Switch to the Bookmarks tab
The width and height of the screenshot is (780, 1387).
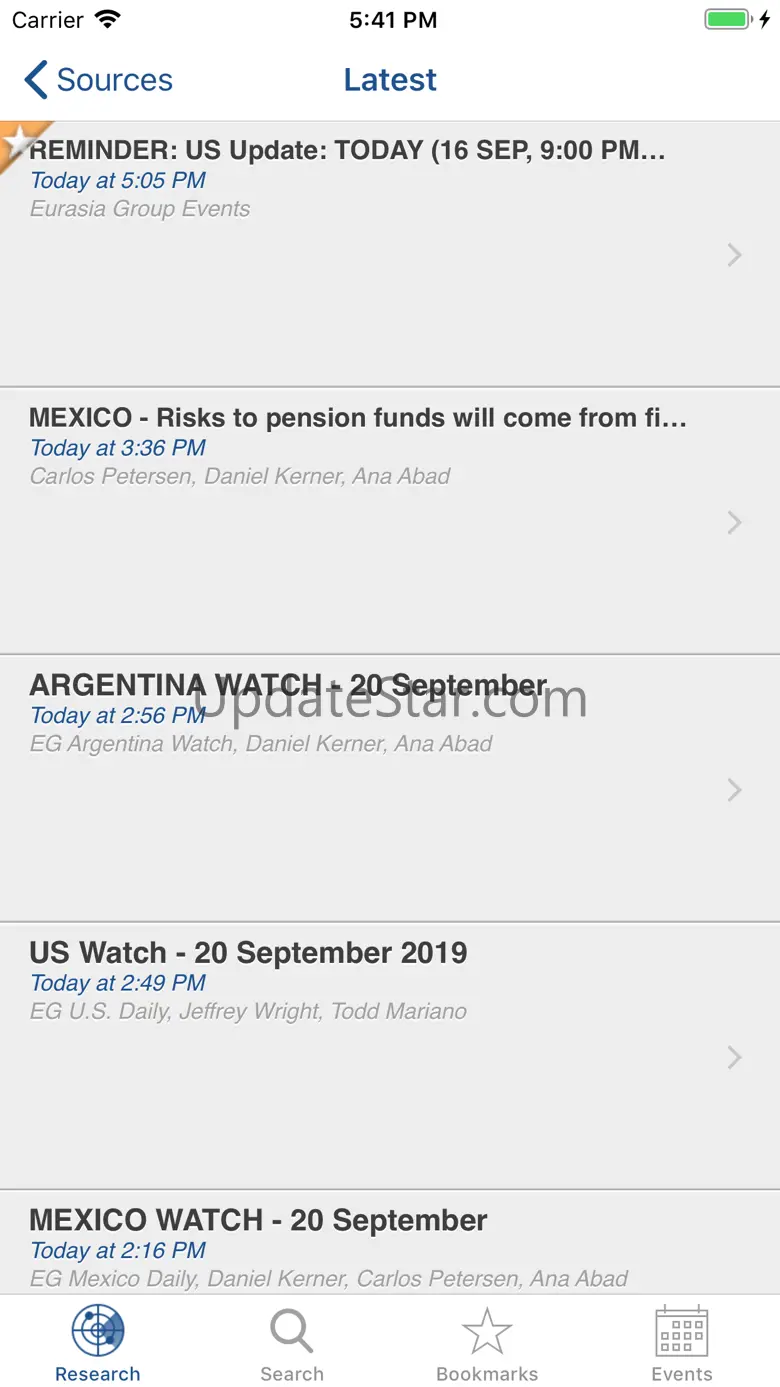point(487,1342)
